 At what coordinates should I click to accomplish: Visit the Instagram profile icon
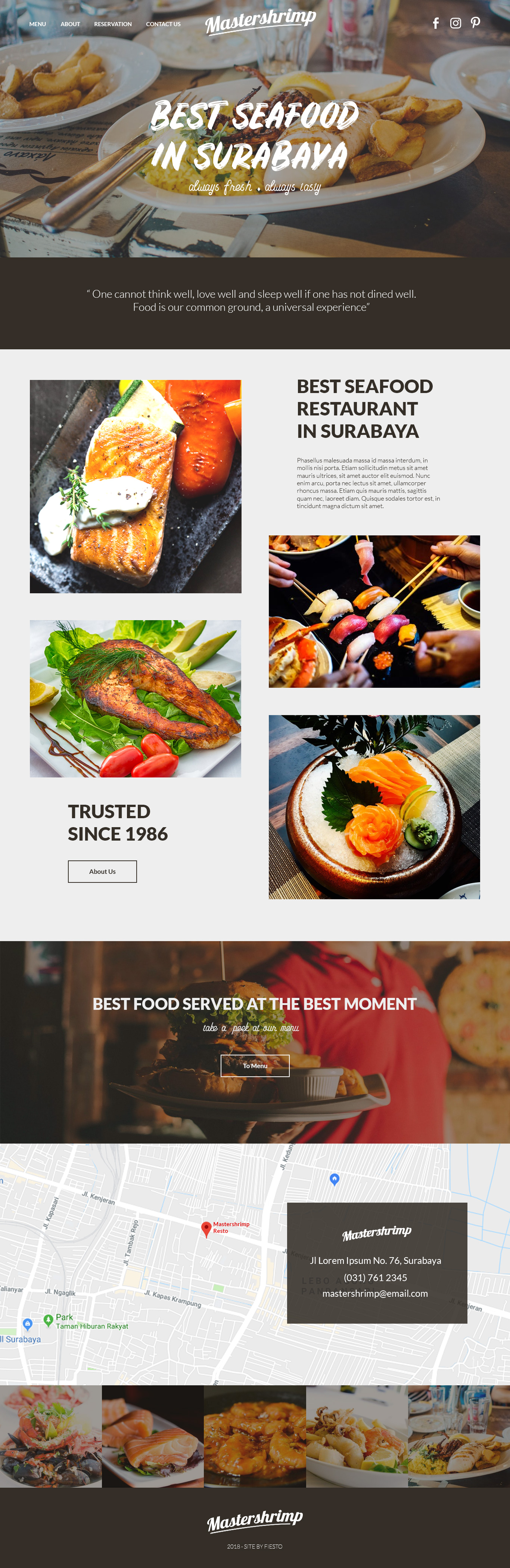click(x=455, y=23)
